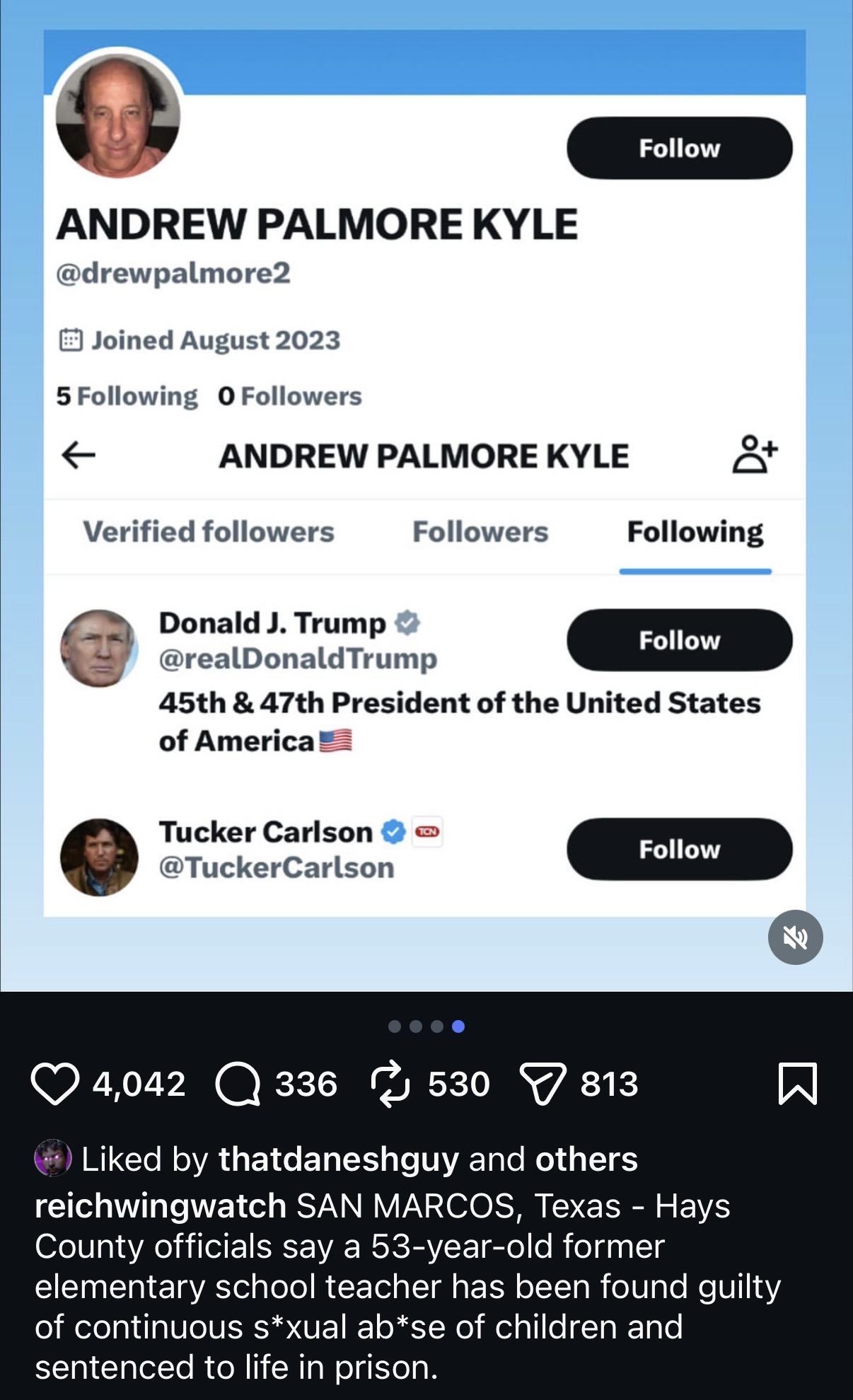Open the Verified followers tab

click(209, 533)
